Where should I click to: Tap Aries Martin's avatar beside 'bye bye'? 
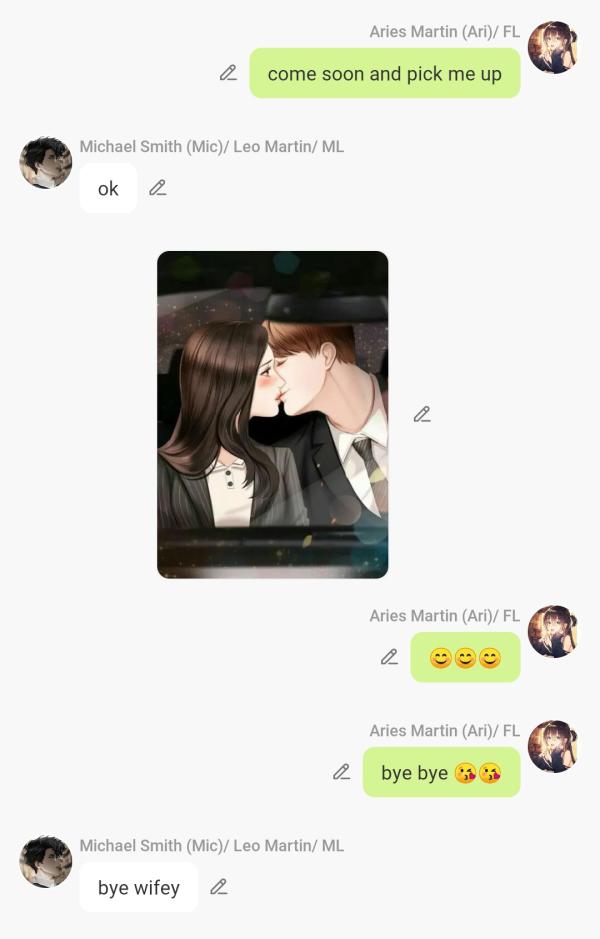click(553, 747)
